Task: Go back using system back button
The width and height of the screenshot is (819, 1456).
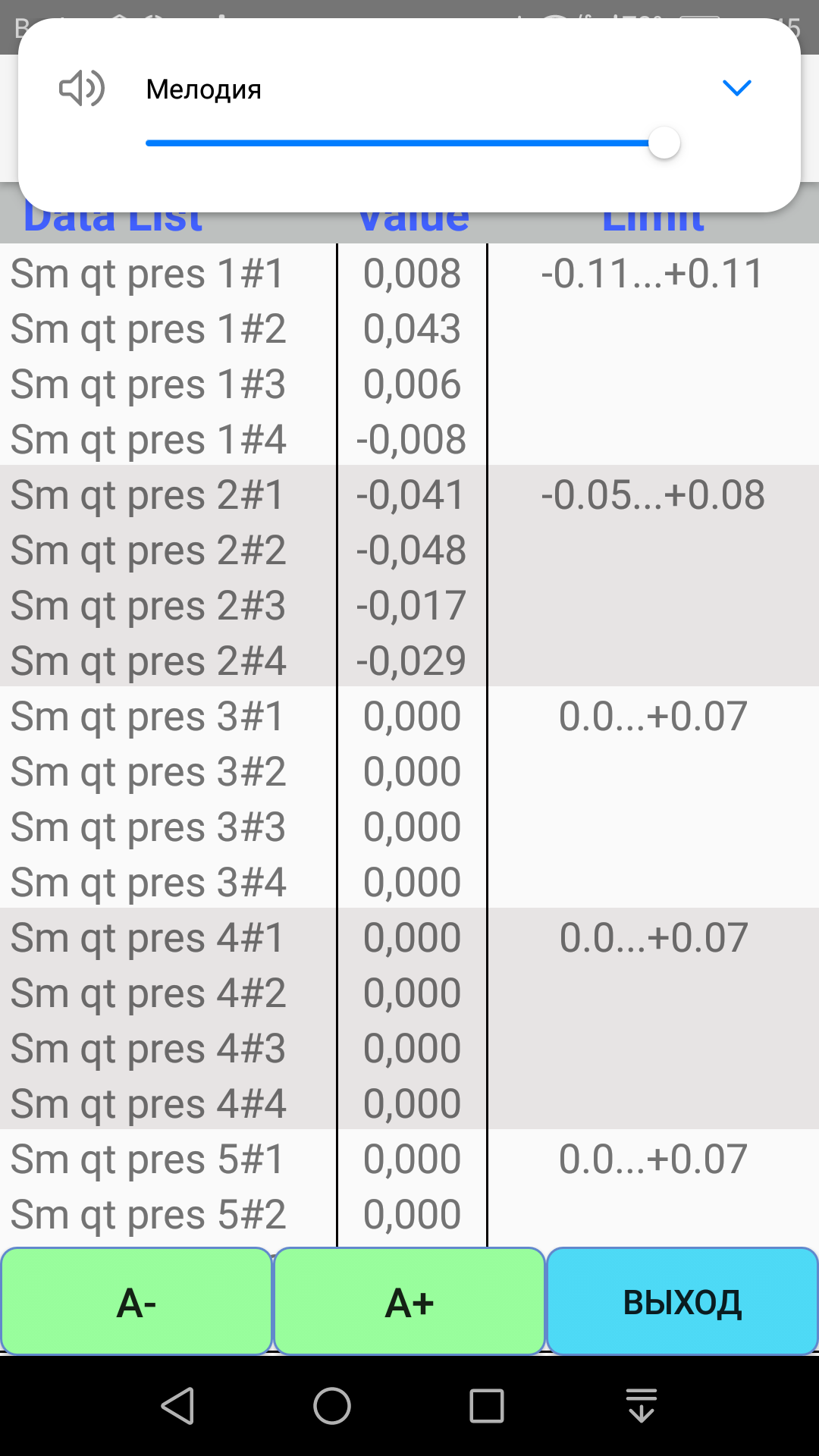Action: coord(179,1406)
